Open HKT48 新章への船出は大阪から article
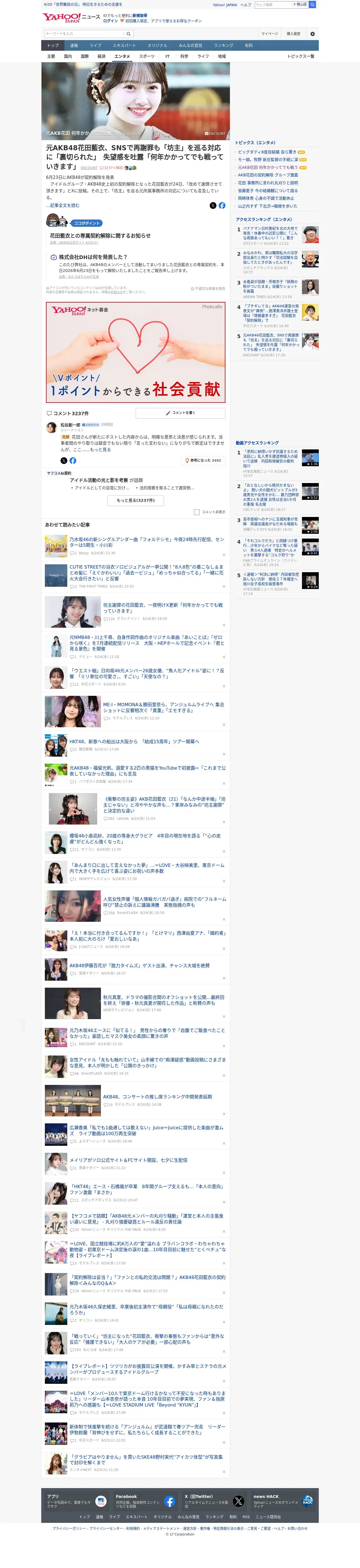This screenshot has height=1568, width=360. [134, 742]
